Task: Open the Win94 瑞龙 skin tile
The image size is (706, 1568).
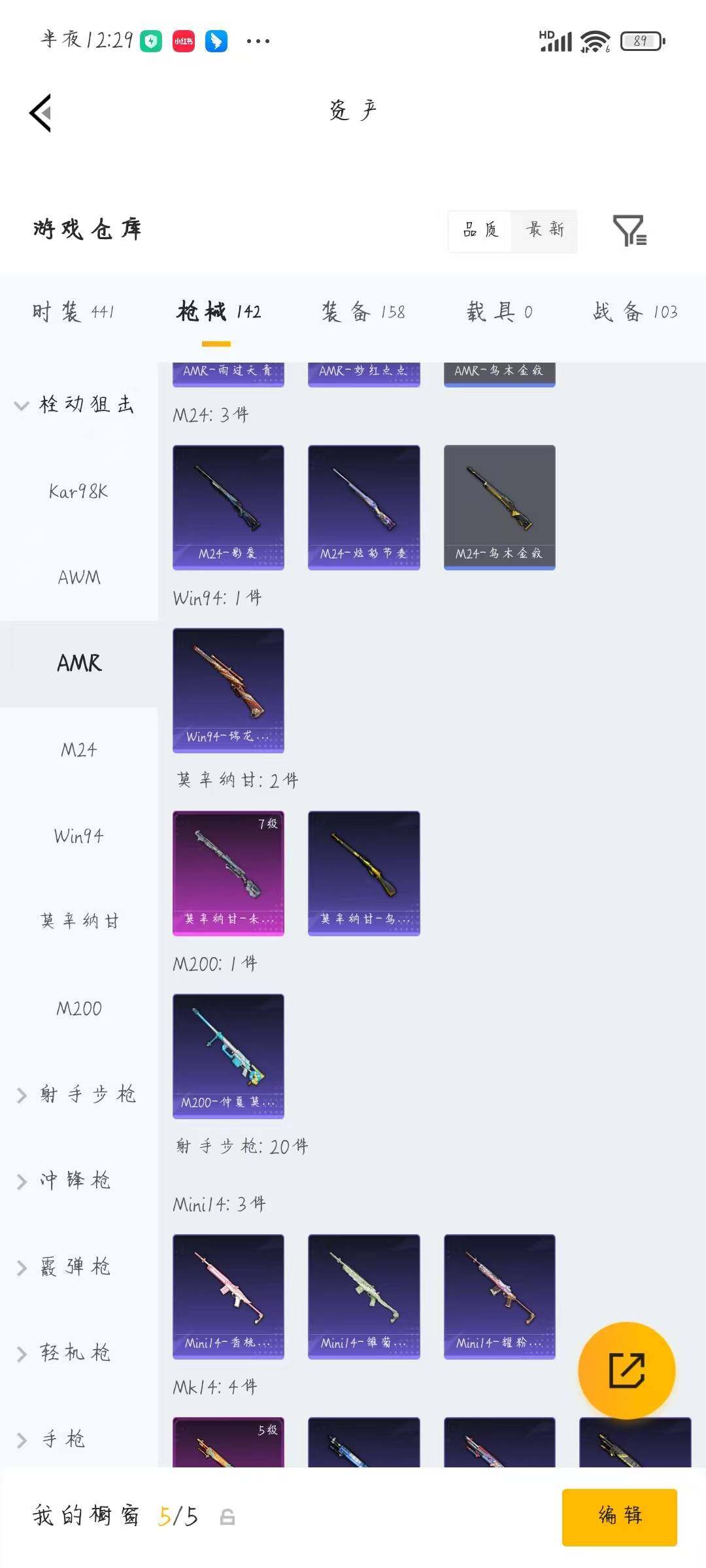Action: 228,691
